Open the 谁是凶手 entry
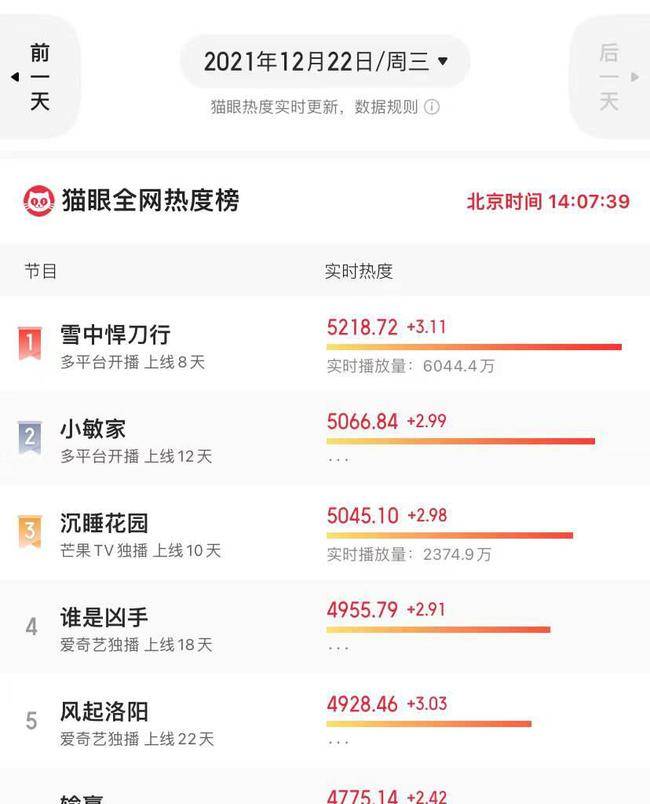650x804 pixels. click(x=104, y=618)
